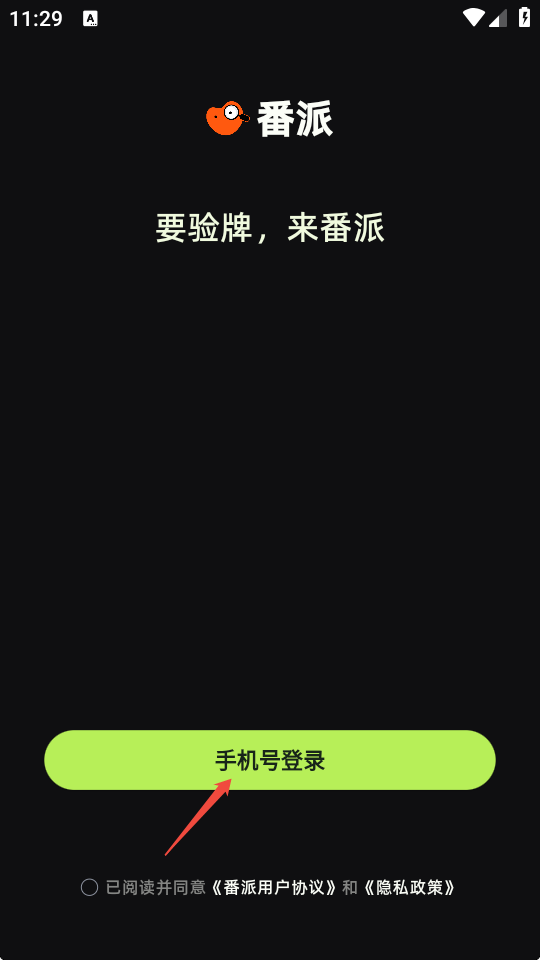This screenshot has height=960, width=540.
Task: Open the 《隐私政策》 link
Action: (x=409, y=887)
